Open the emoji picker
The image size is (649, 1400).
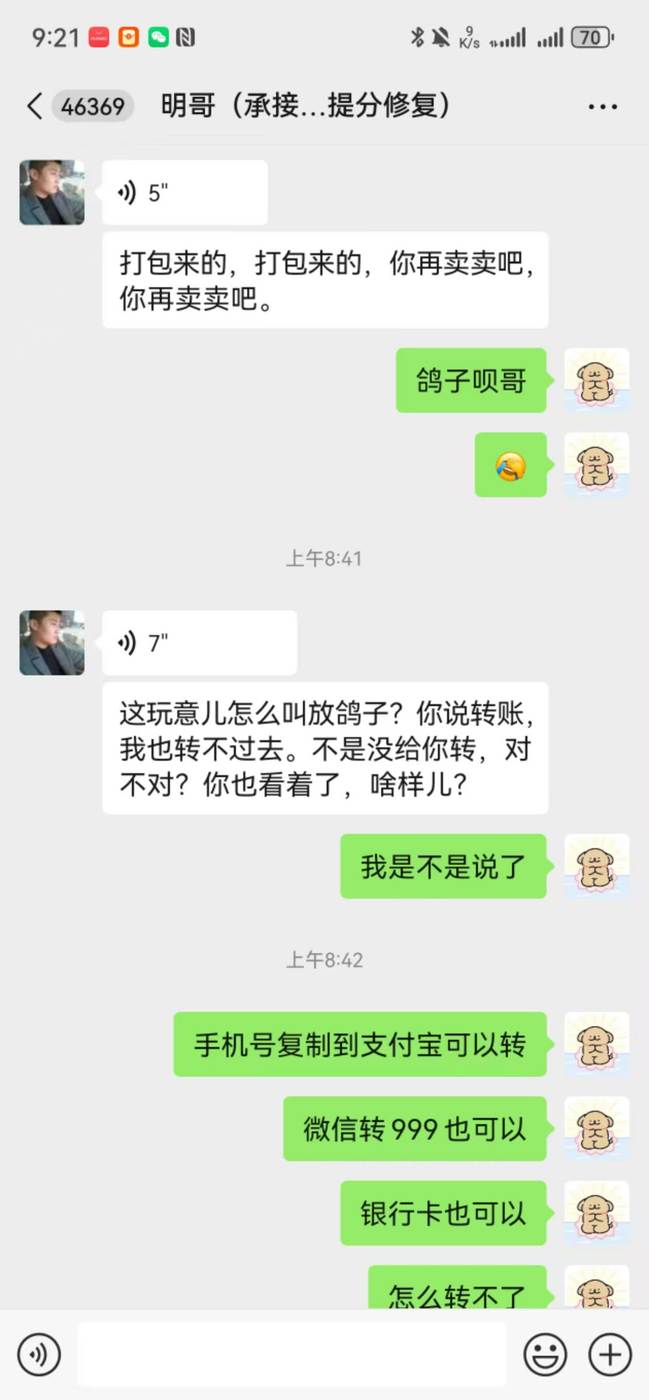pyautogui.click(x=545, y=1355)
